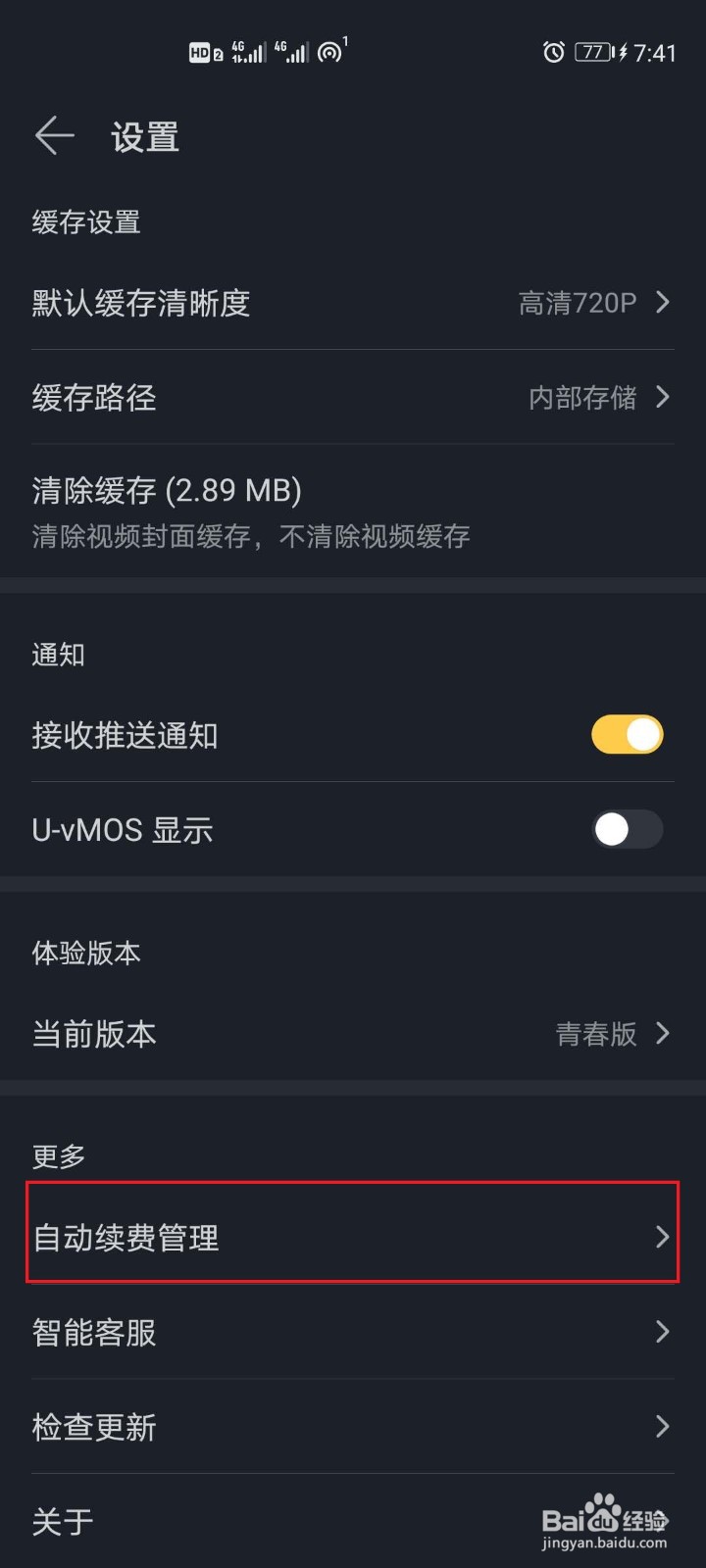Open 缓存路径 setting
The width and height of the screenshot is (706, 1568).
click(x=353, y=397)
